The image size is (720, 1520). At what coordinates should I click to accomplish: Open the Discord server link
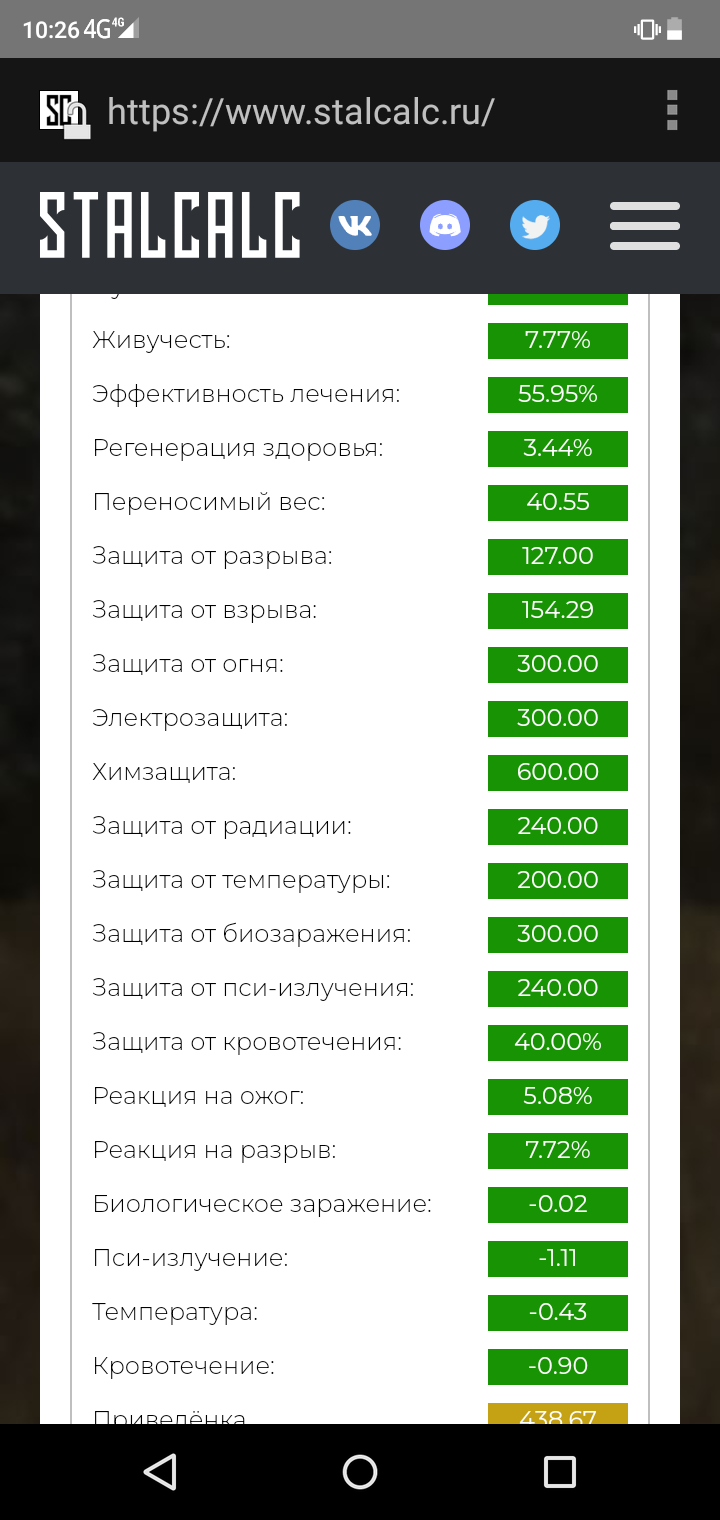[445, 225]
